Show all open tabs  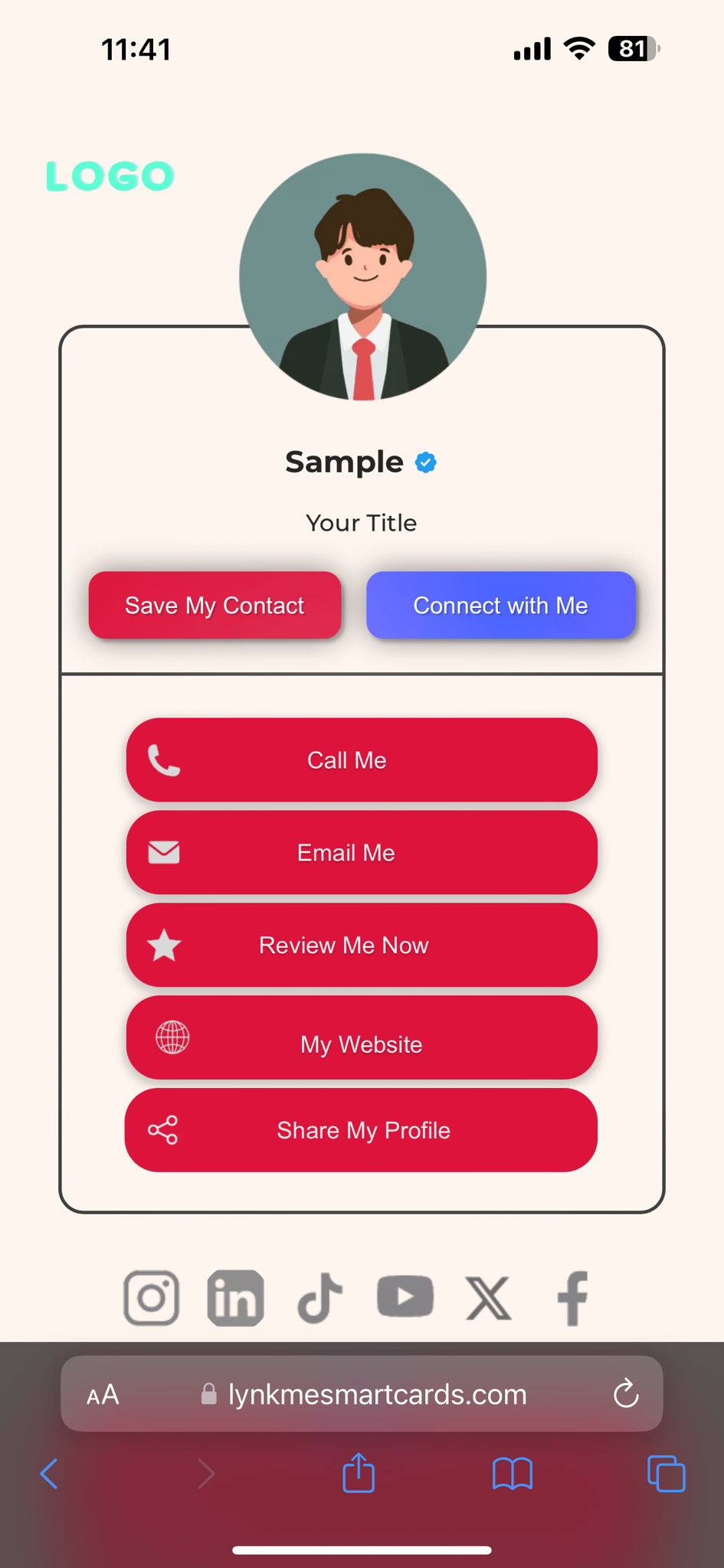(x=666, y=1473)
